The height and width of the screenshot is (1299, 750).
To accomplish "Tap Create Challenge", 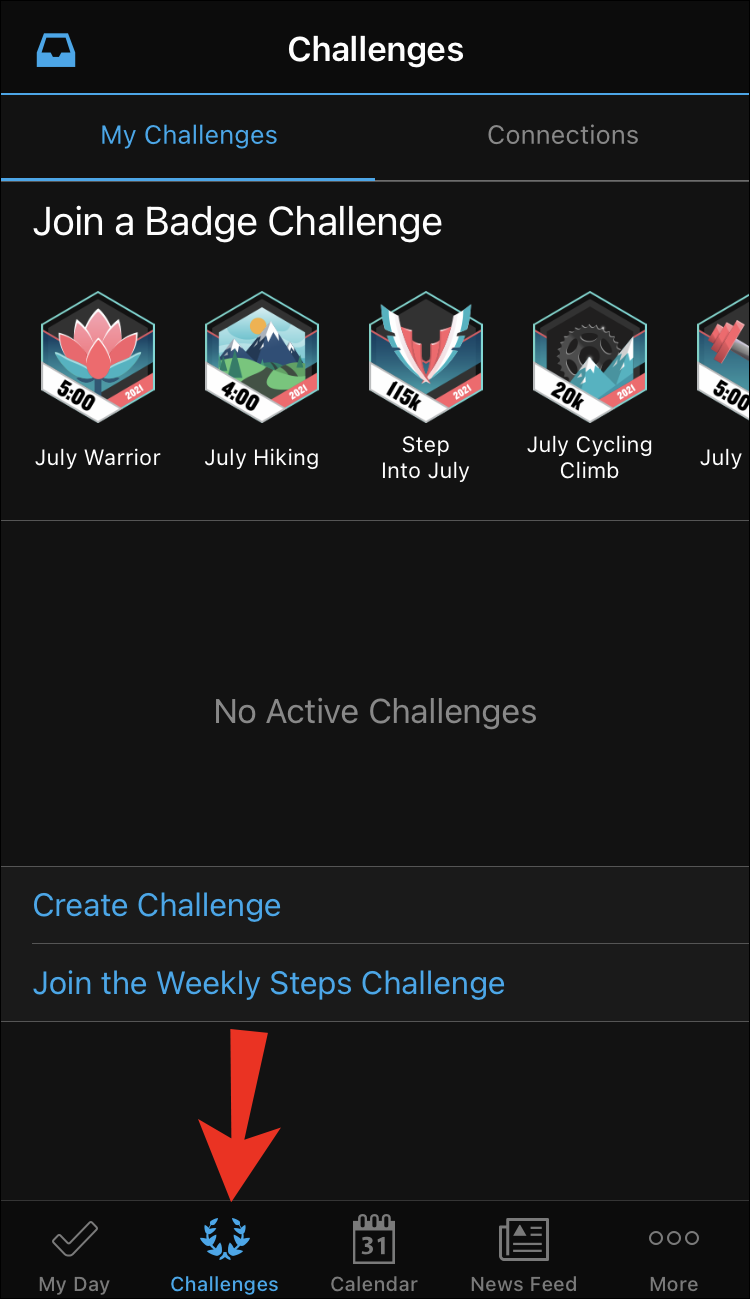I will [157, 905].
